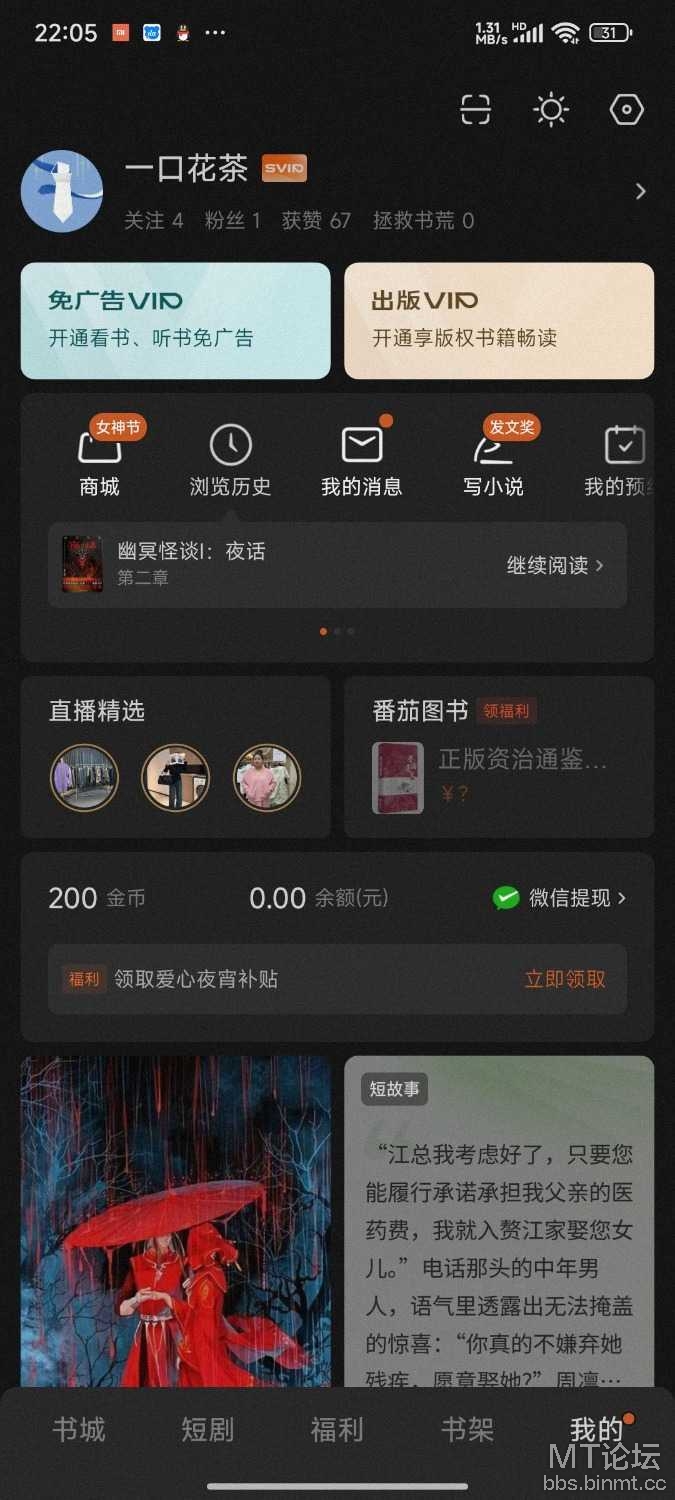Tap 立即领取 for 爱心夜宵补贴

[565, 979]
